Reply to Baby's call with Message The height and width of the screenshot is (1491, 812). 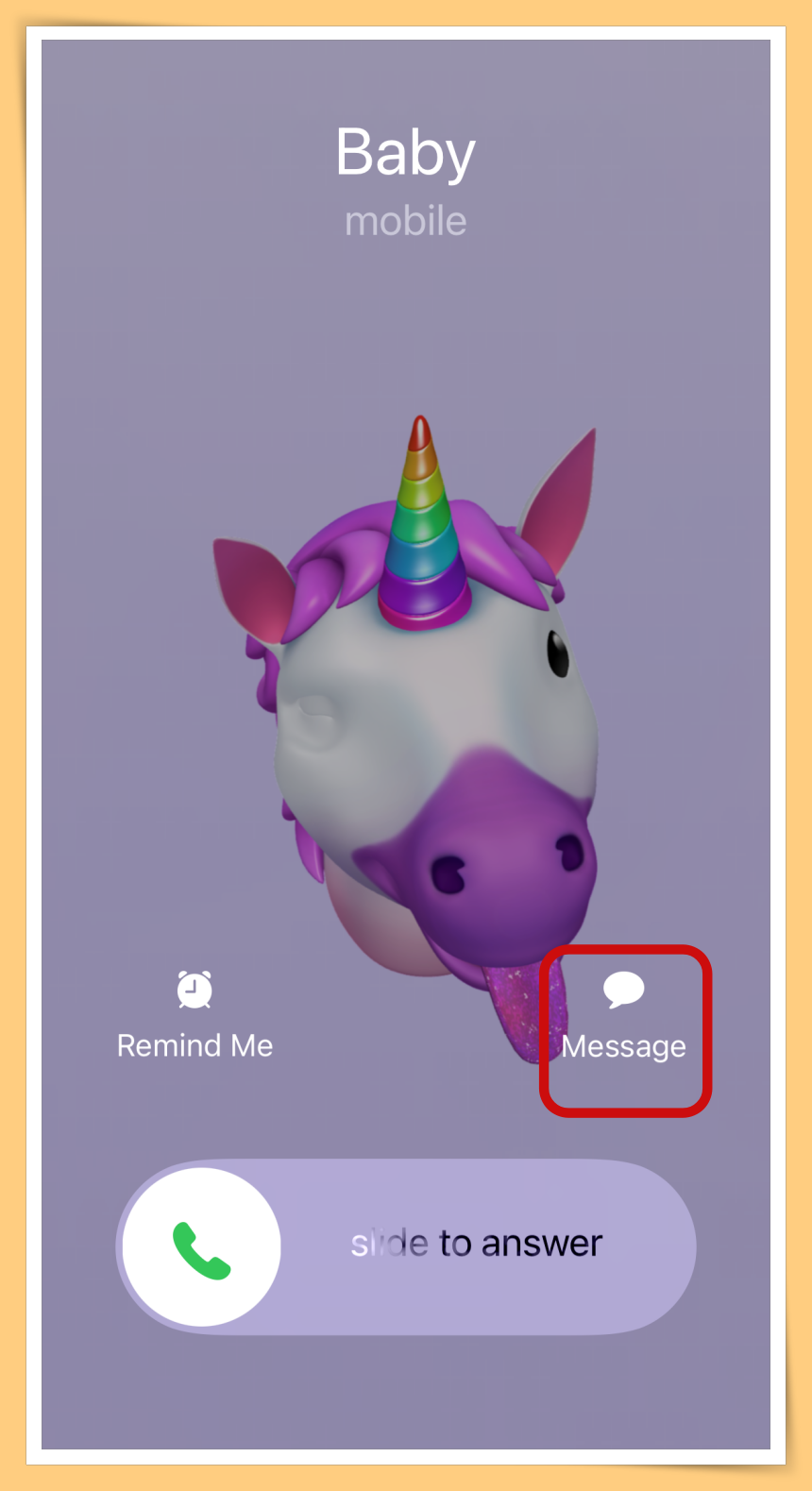623,1016
